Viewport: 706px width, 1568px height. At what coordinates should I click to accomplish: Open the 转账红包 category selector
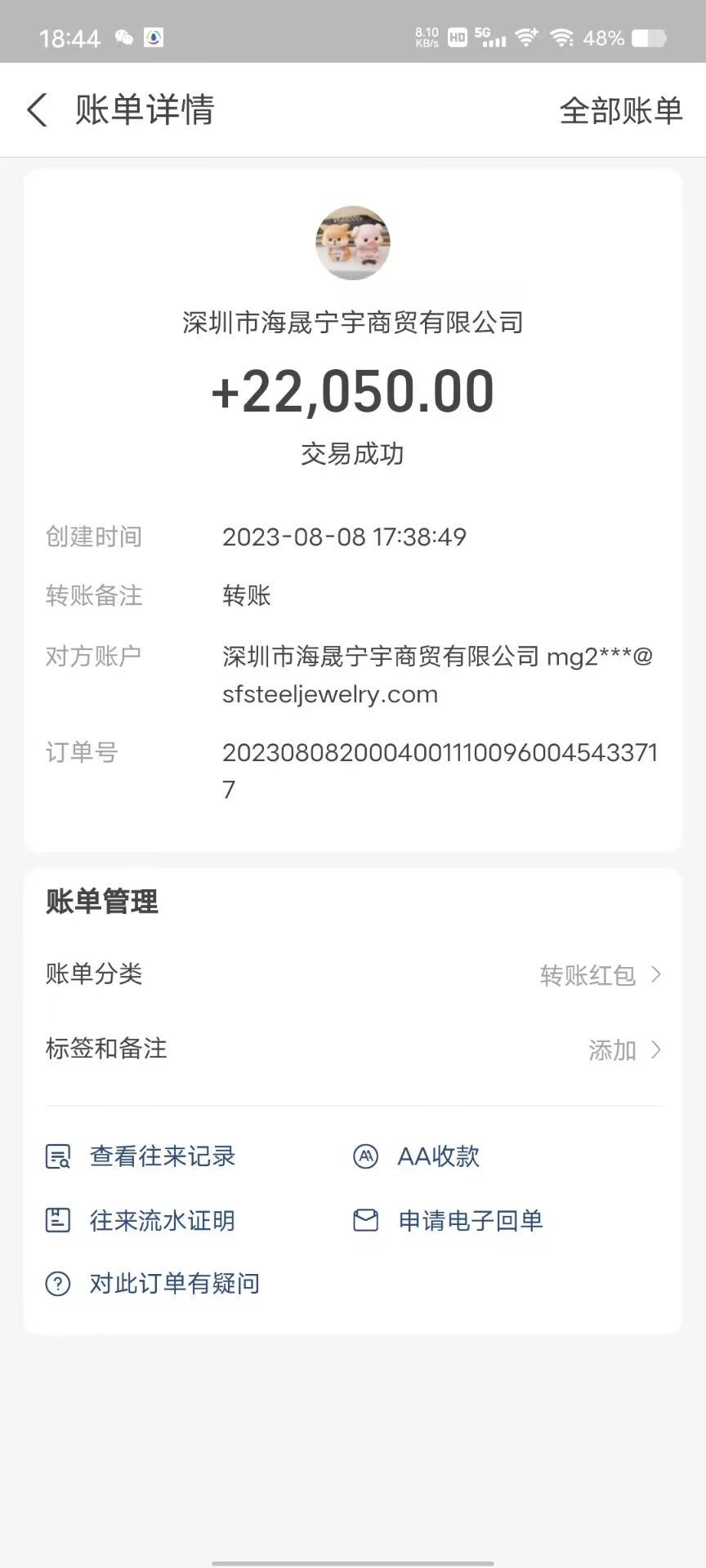(x=588, y=974)
